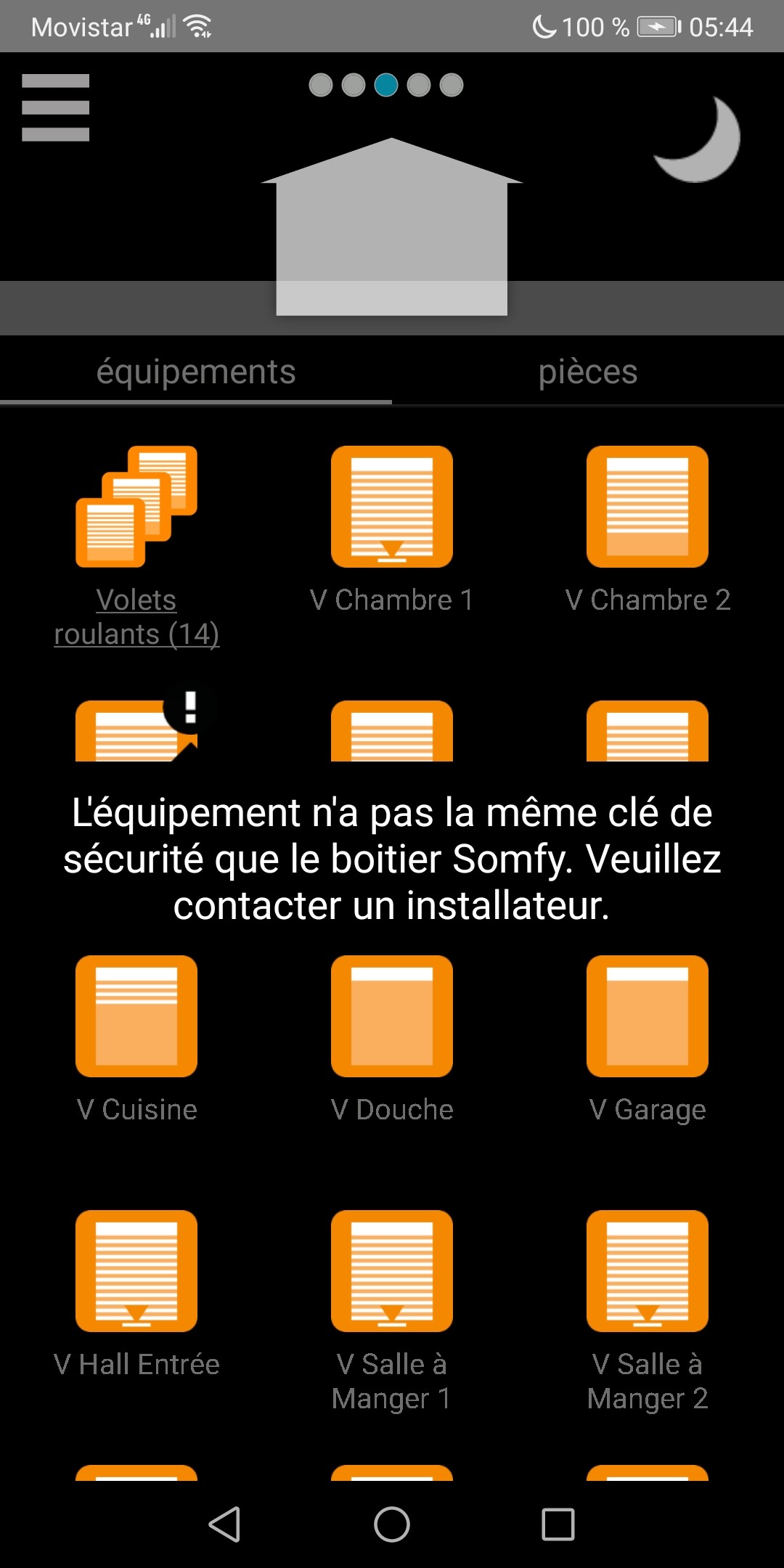
Task: Open the hamburger menu
Action: (x=55, y=107)
